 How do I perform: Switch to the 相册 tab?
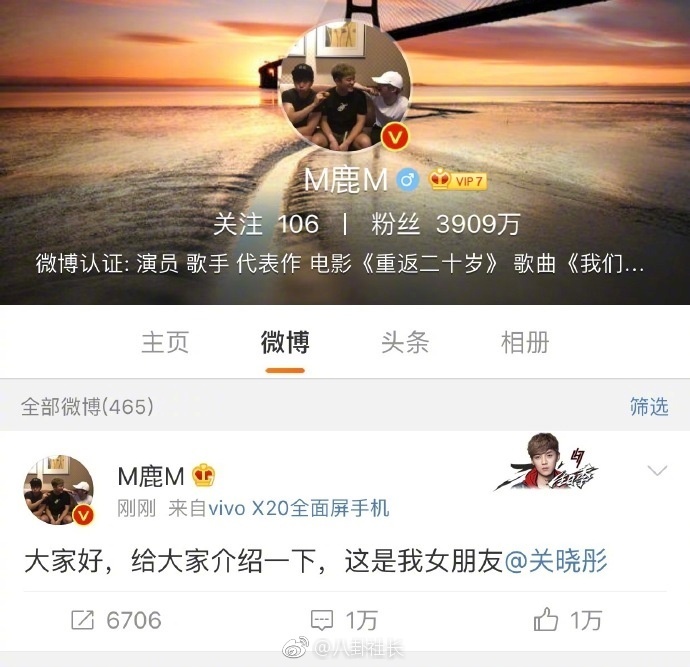click(525, 343)
